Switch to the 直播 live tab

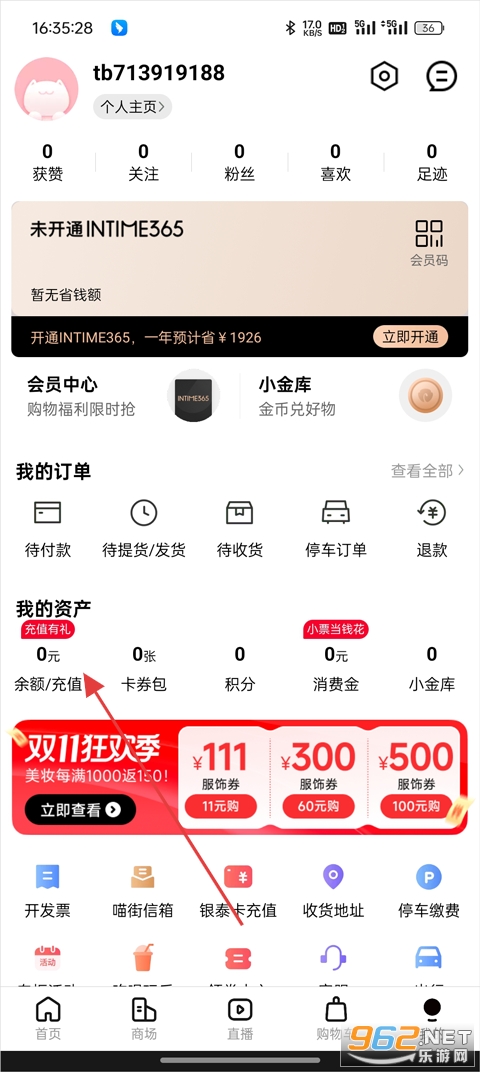[240, 1019]
